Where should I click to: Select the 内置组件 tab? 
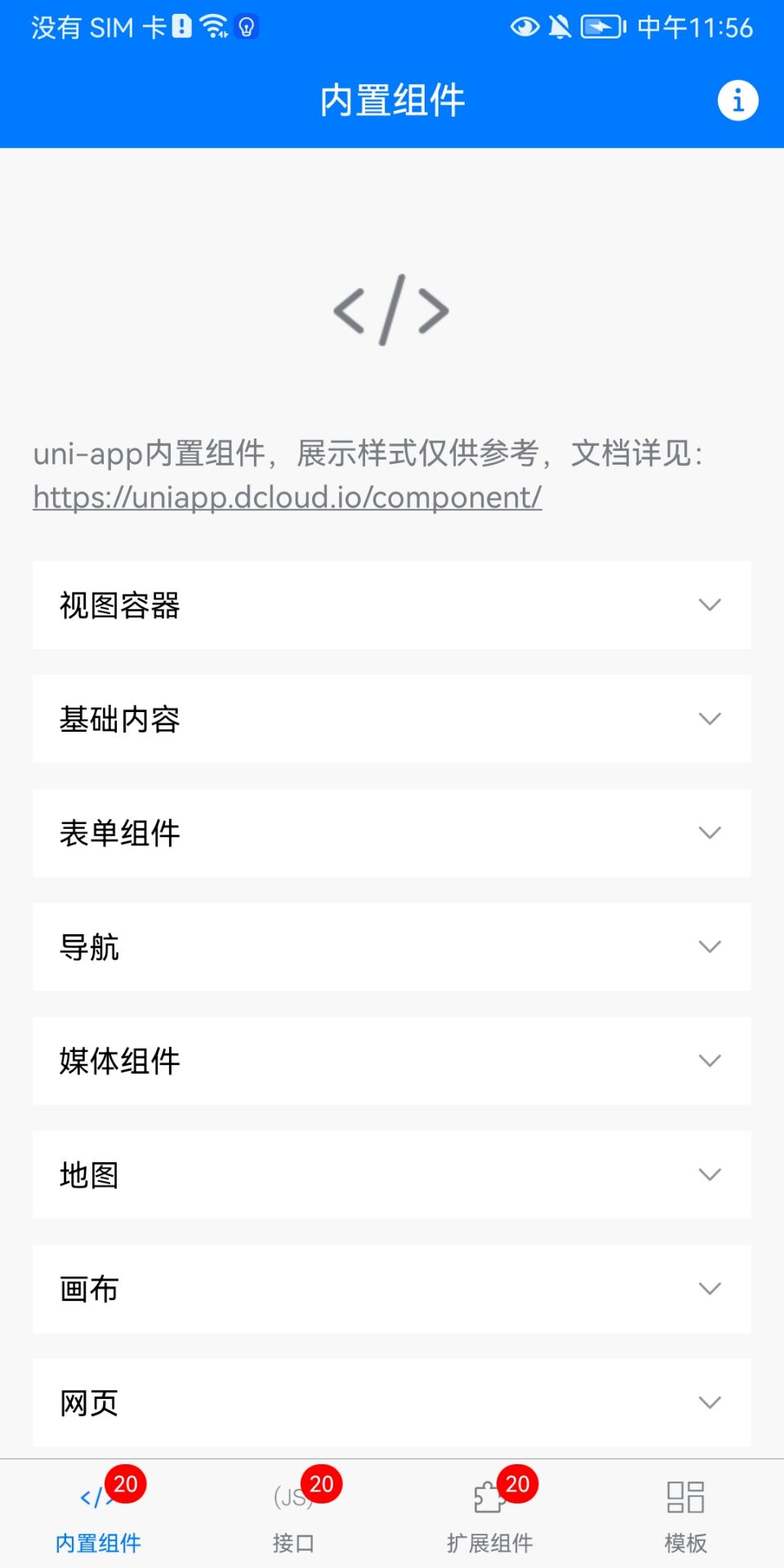(x=98, y=1516)
